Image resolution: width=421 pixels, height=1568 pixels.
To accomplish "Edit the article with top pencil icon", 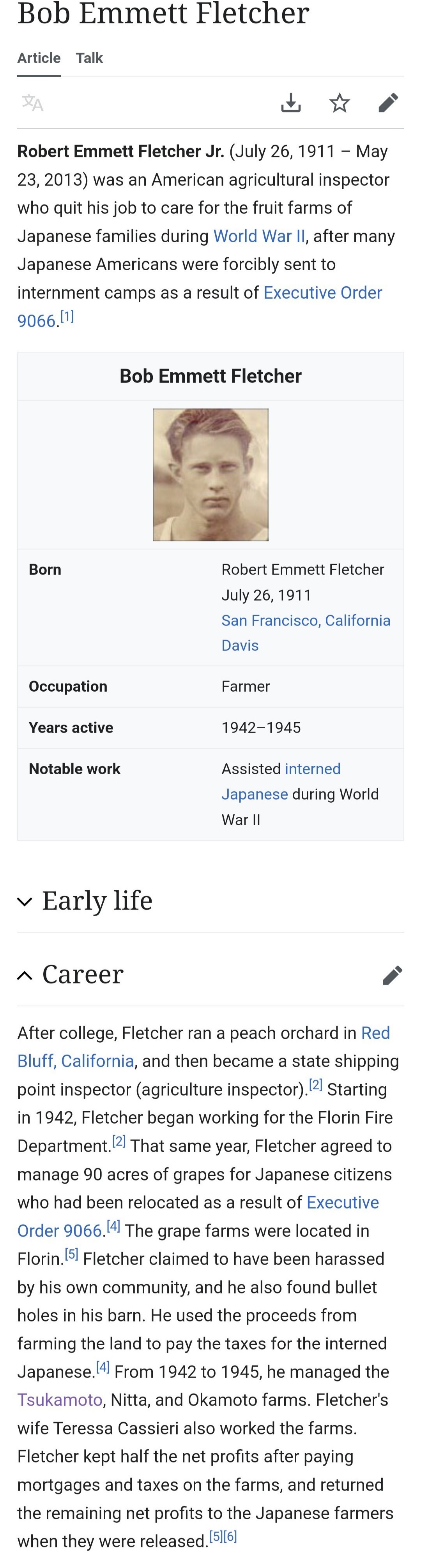I will [388, 103].
